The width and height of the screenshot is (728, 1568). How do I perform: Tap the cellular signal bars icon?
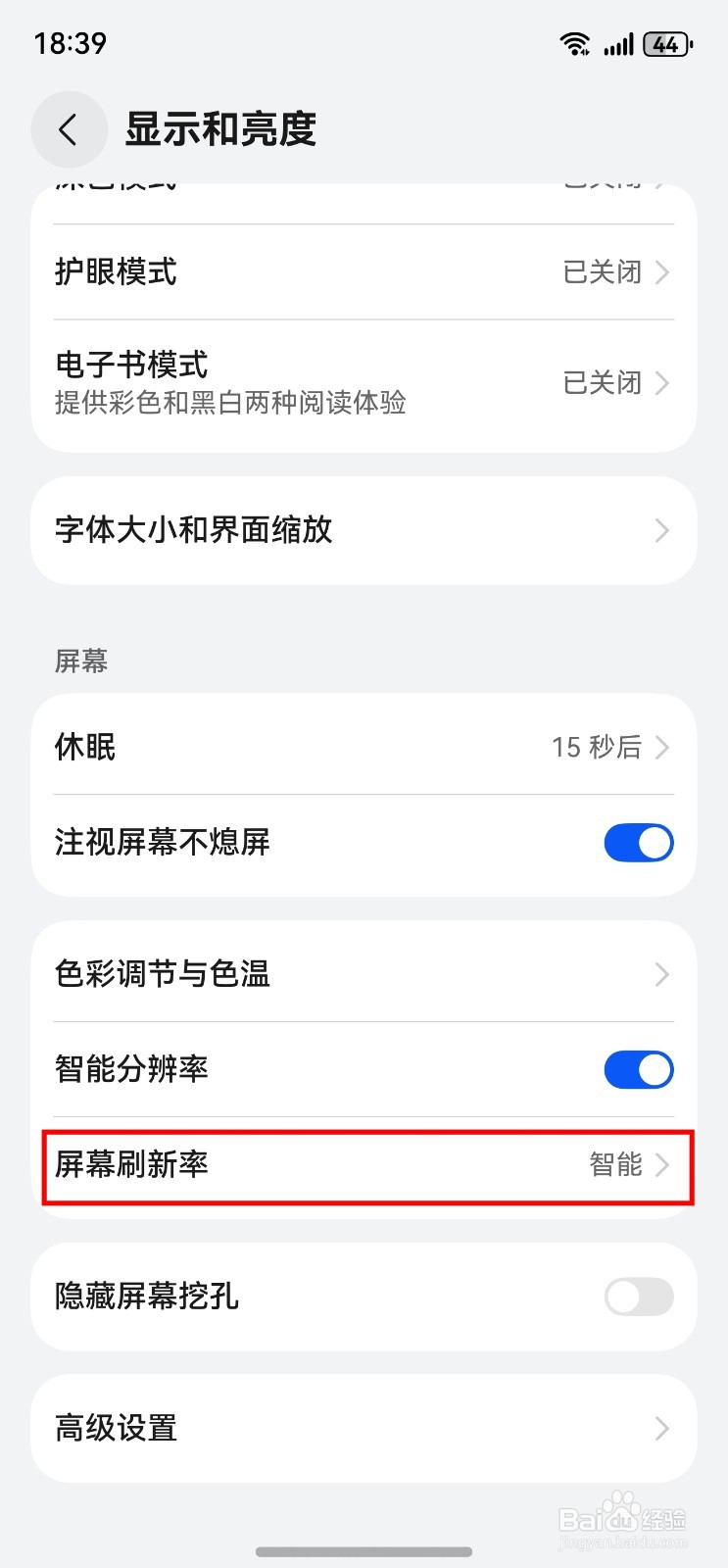click(620, 44)
